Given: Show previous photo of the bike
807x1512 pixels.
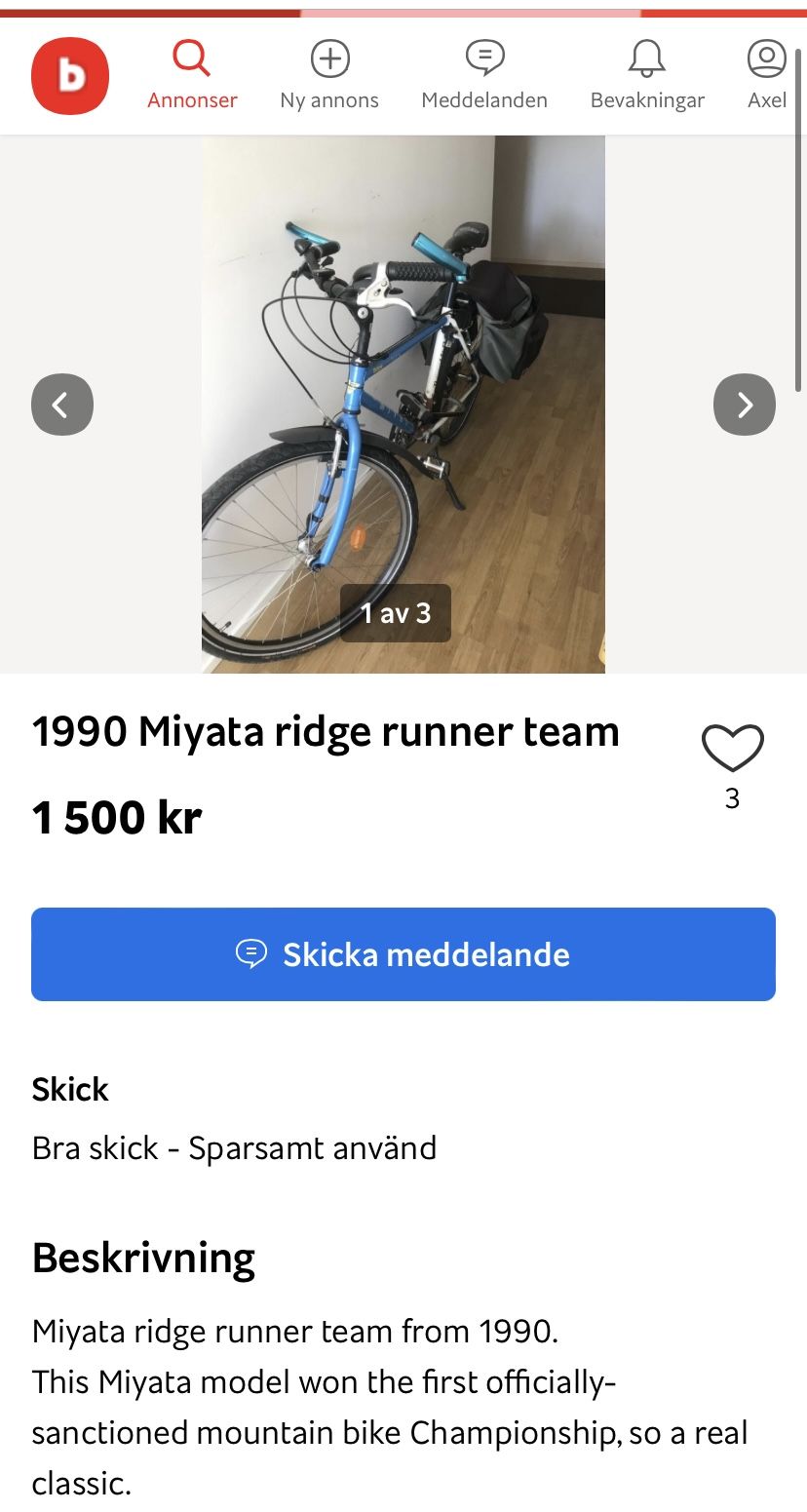Looking at the screenshot, I should pyautogui.click(x=62, y=405).
